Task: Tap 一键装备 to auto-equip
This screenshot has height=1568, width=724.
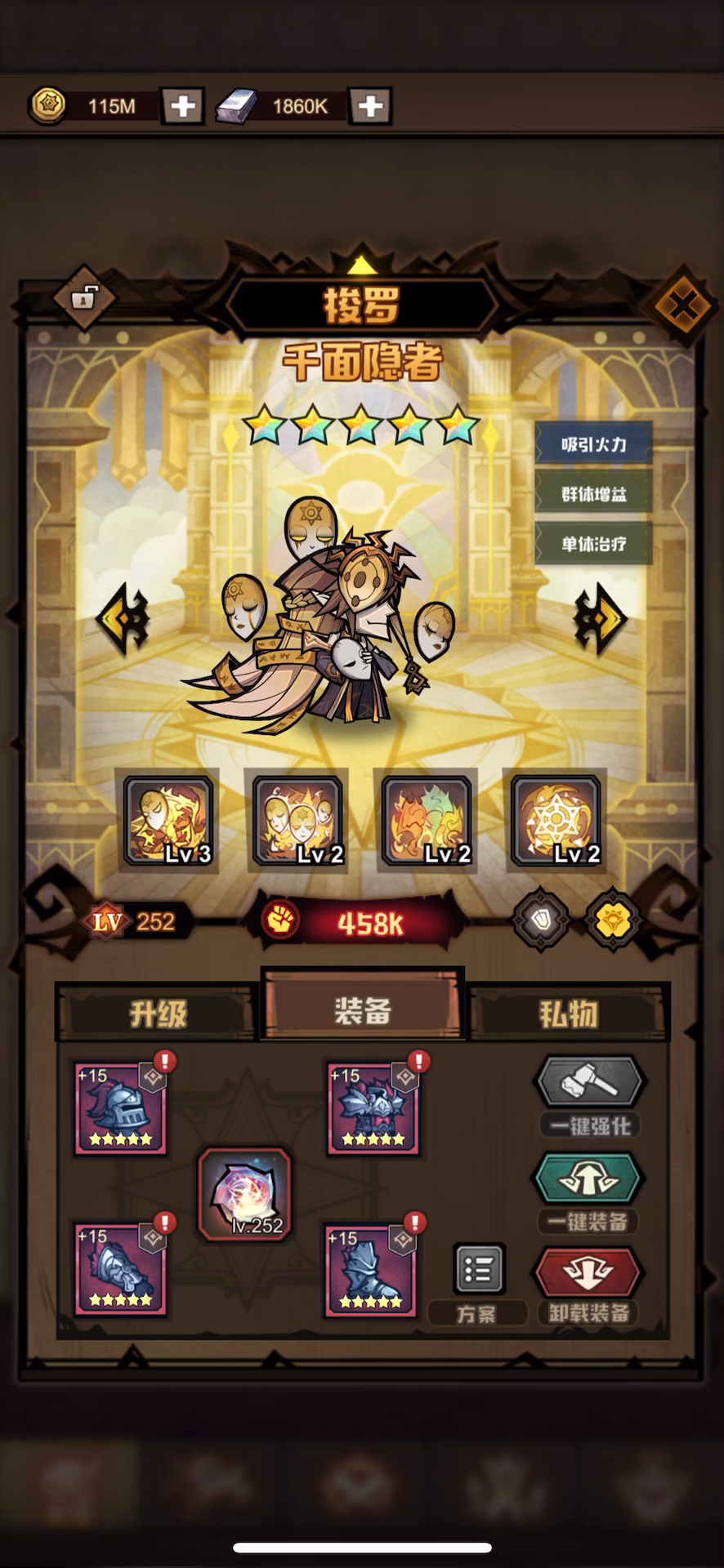Action: coord(590,1192)
